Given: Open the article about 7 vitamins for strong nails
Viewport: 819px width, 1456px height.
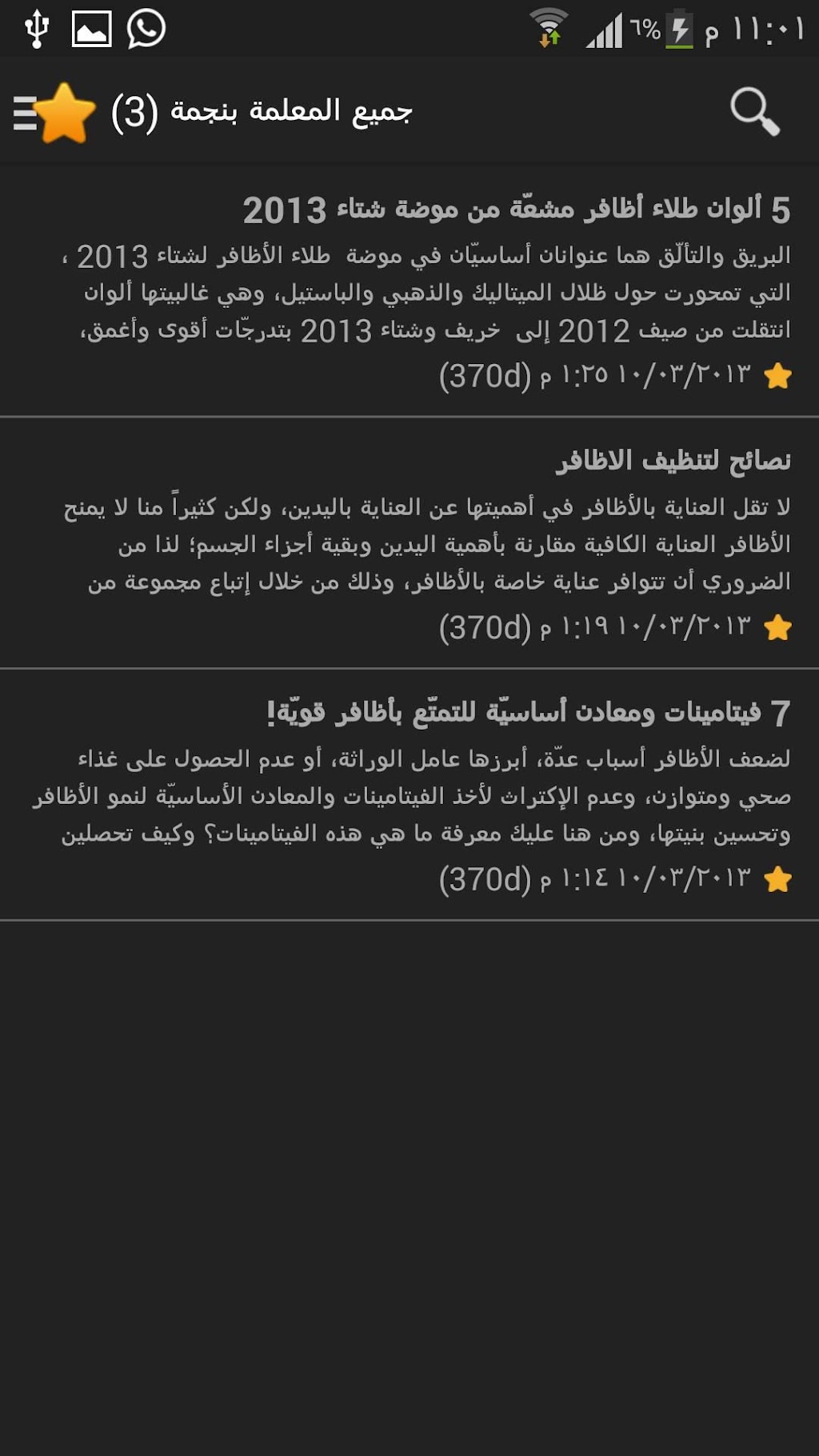Looking at the screenshot, I should [x=528, y=712].
